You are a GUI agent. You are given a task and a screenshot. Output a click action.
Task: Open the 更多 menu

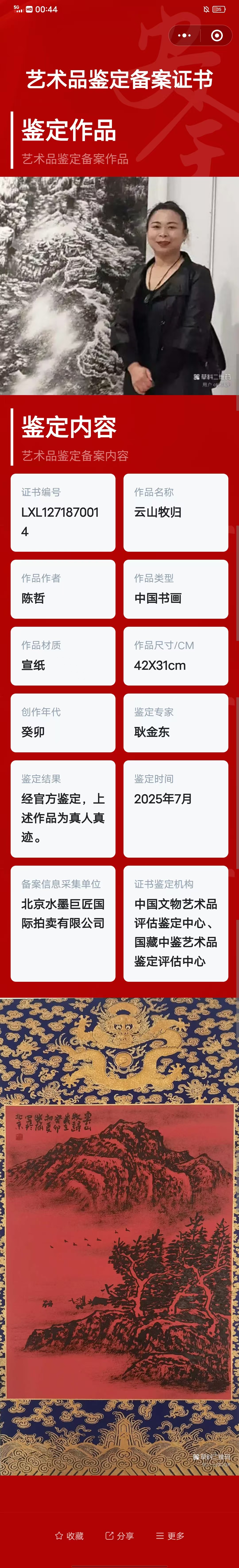(x=170, y=1536)
